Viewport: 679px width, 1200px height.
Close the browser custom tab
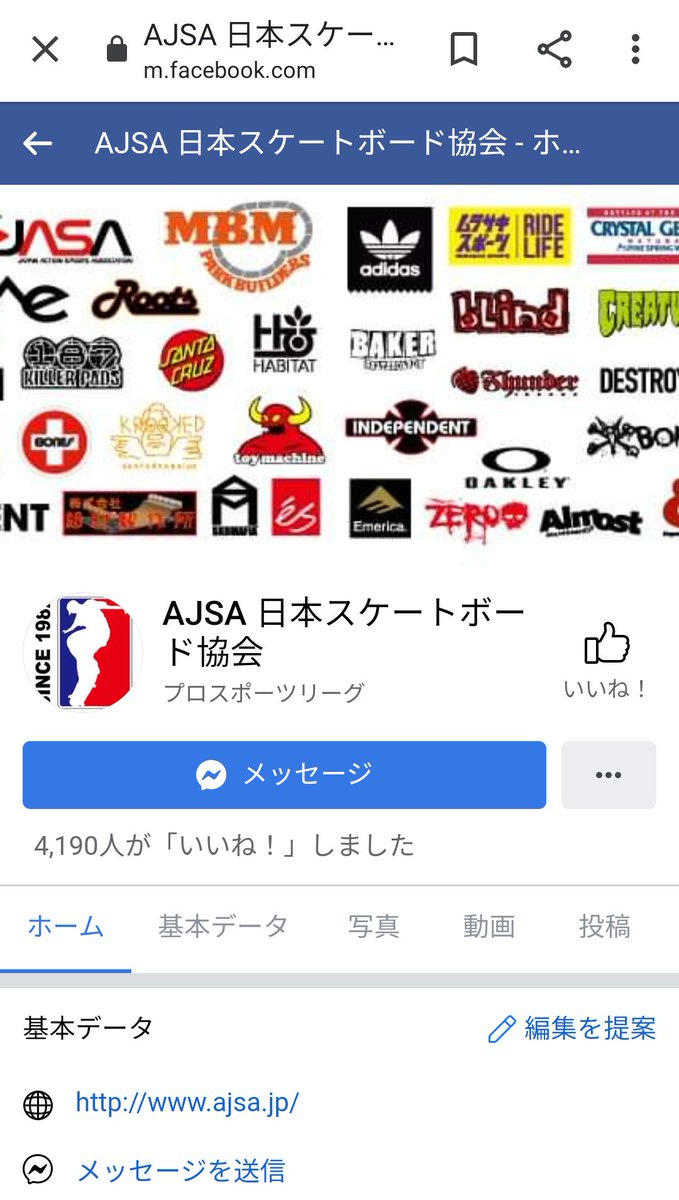pyautogui.click(x=45, y=50)
